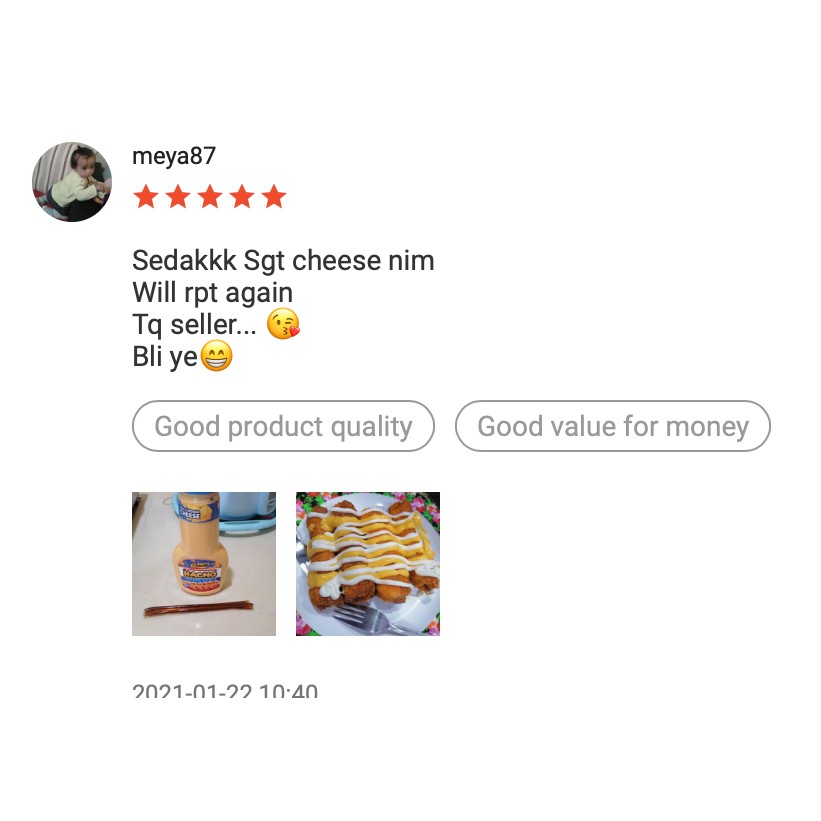The height and width of the screenshot is (821, 821).
Task: View the review photo of the cheese-topped dish
Action: pyautogui.click(x=368, y=563)
